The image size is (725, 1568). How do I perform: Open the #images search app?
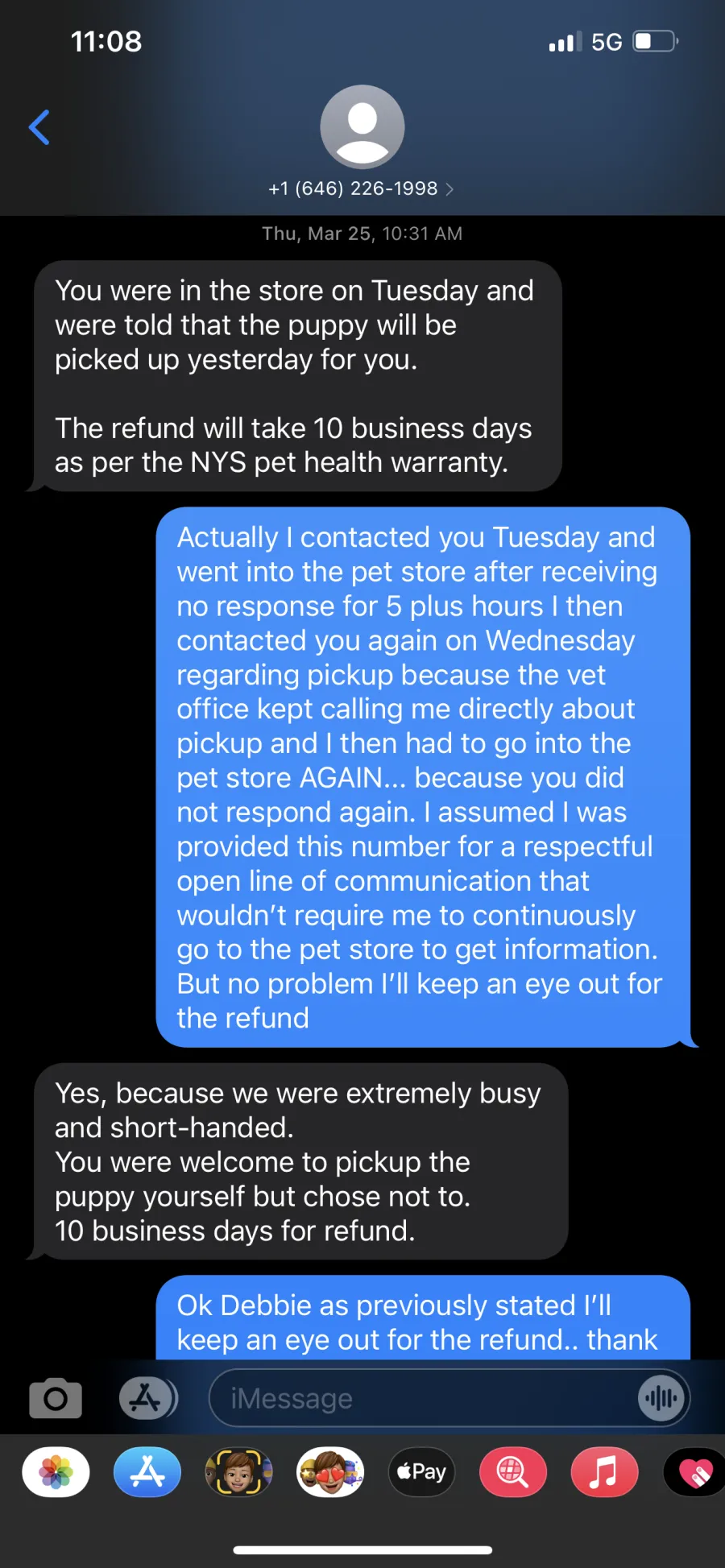coord(513,1472)
